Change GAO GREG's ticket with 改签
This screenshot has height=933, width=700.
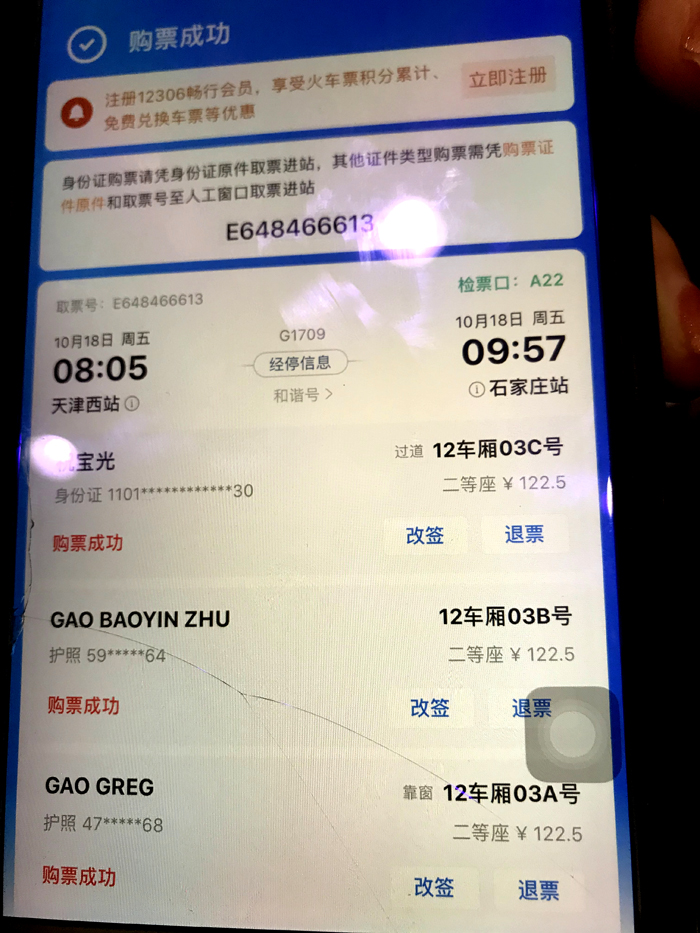point(434,887)
